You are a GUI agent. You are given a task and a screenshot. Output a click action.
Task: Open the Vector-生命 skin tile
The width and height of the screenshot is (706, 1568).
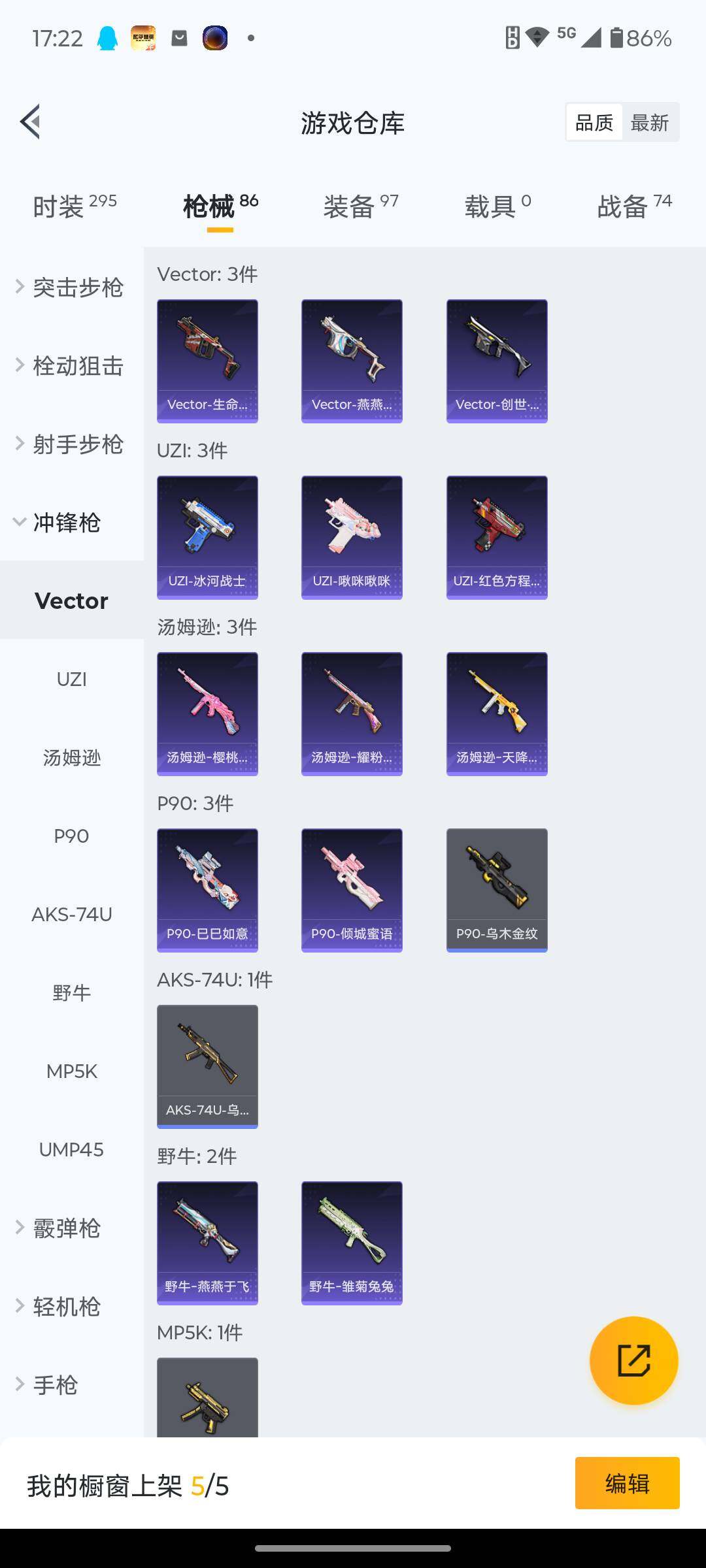[207, 361]
